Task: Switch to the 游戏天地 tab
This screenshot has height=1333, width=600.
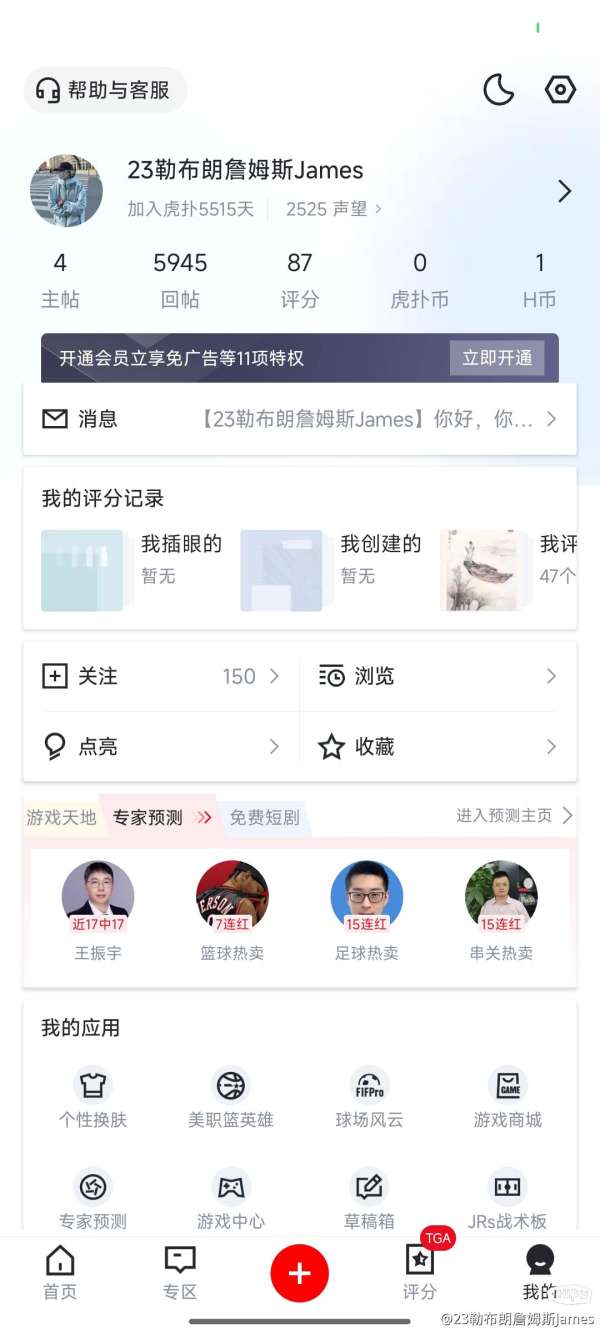Action: [62, 817]
